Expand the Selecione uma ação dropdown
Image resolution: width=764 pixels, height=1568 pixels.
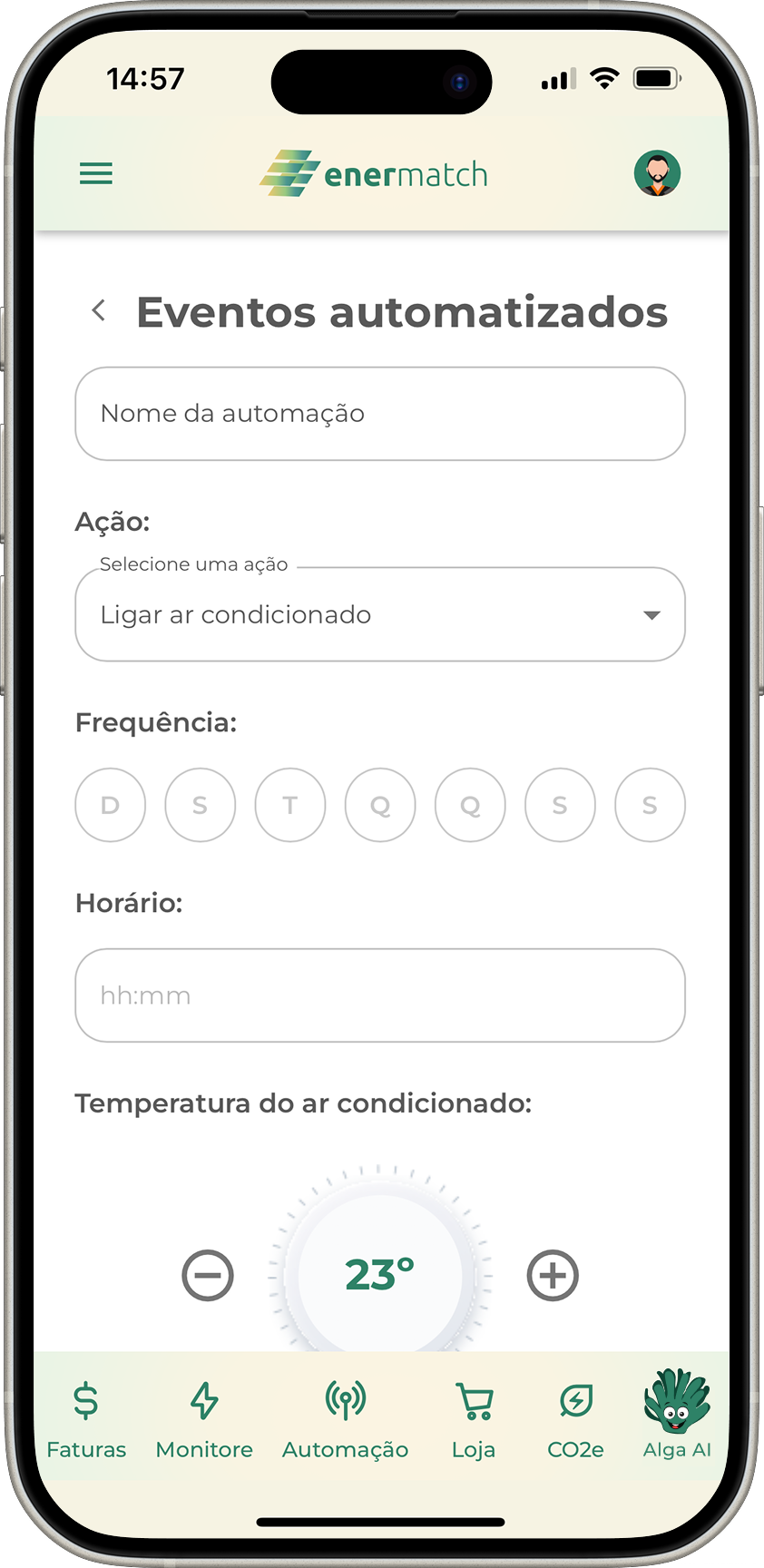tap(379, 615)
